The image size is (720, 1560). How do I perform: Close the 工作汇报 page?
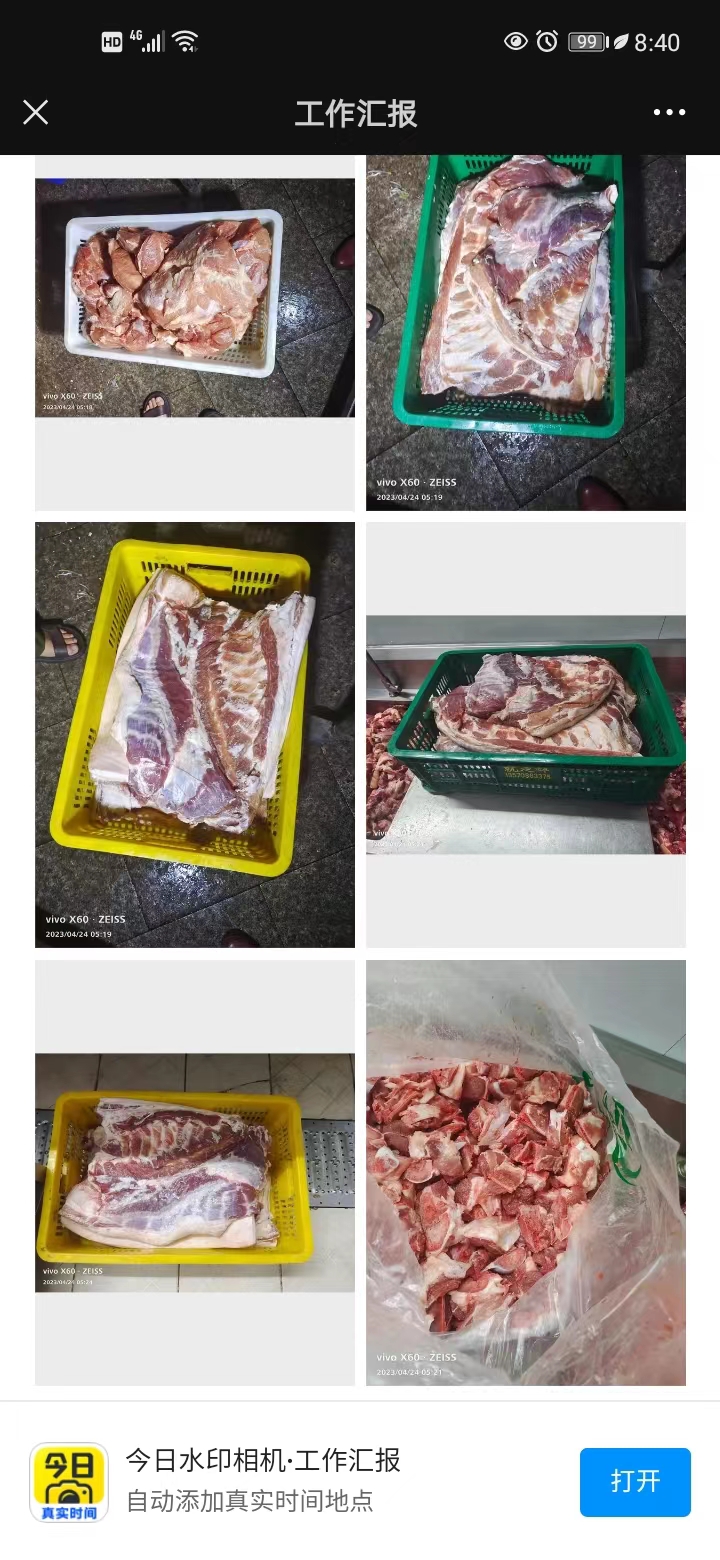pos(36,112)
